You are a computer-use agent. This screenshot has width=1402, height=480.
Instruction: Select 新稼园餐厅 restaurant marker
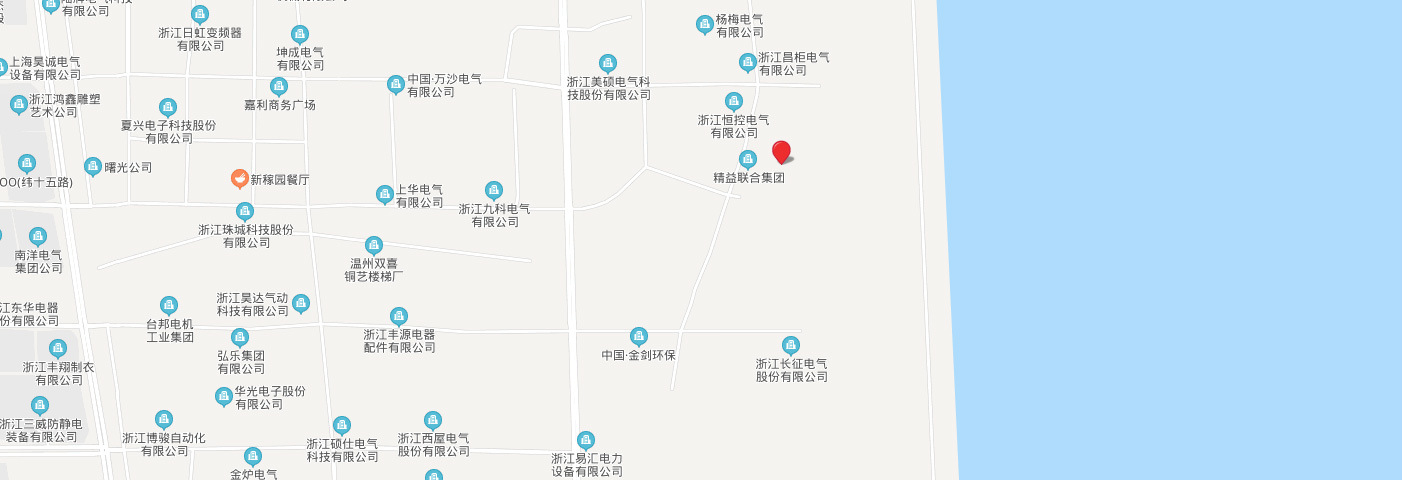point(240,179)
